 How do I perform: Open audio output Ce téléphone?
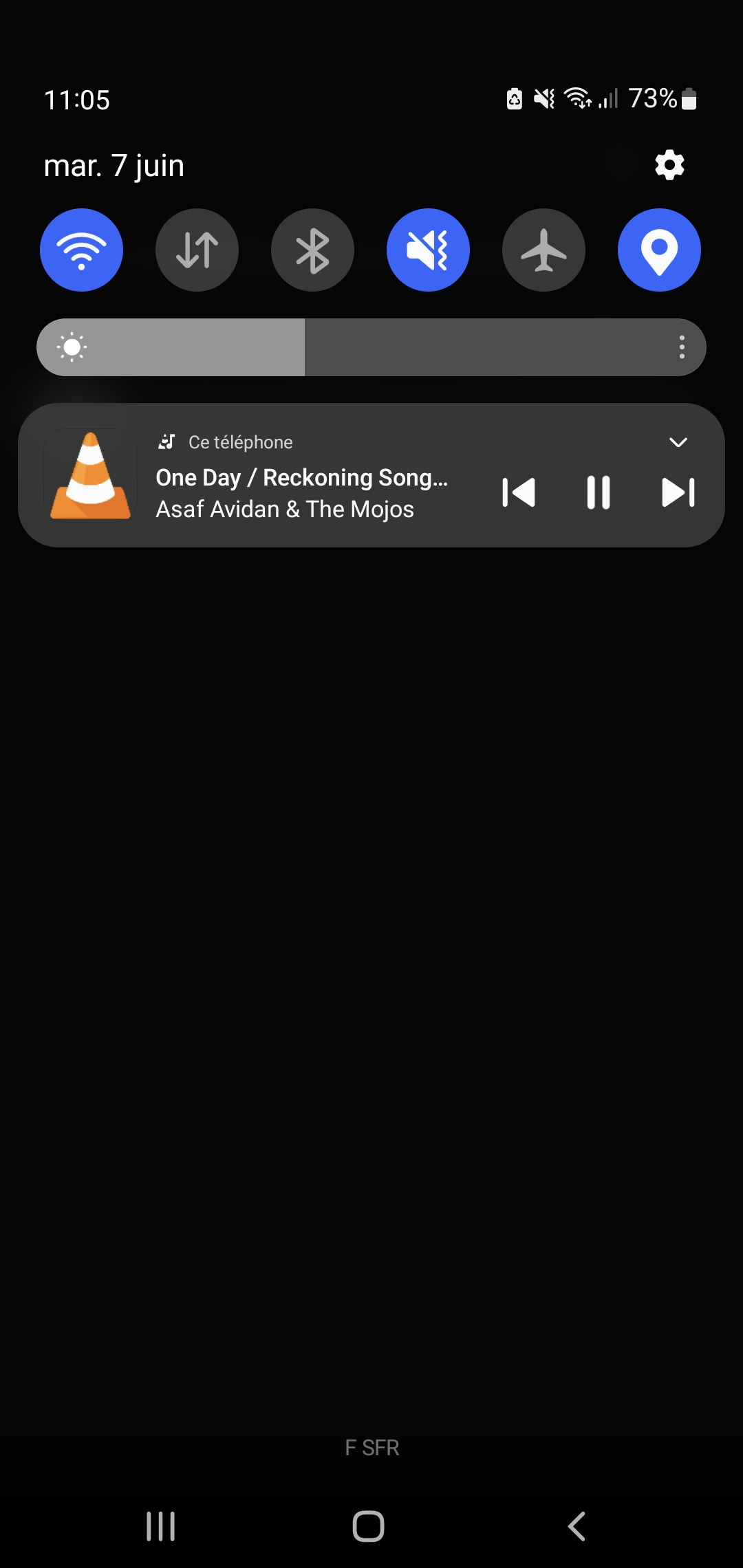[x=225, y=442]
